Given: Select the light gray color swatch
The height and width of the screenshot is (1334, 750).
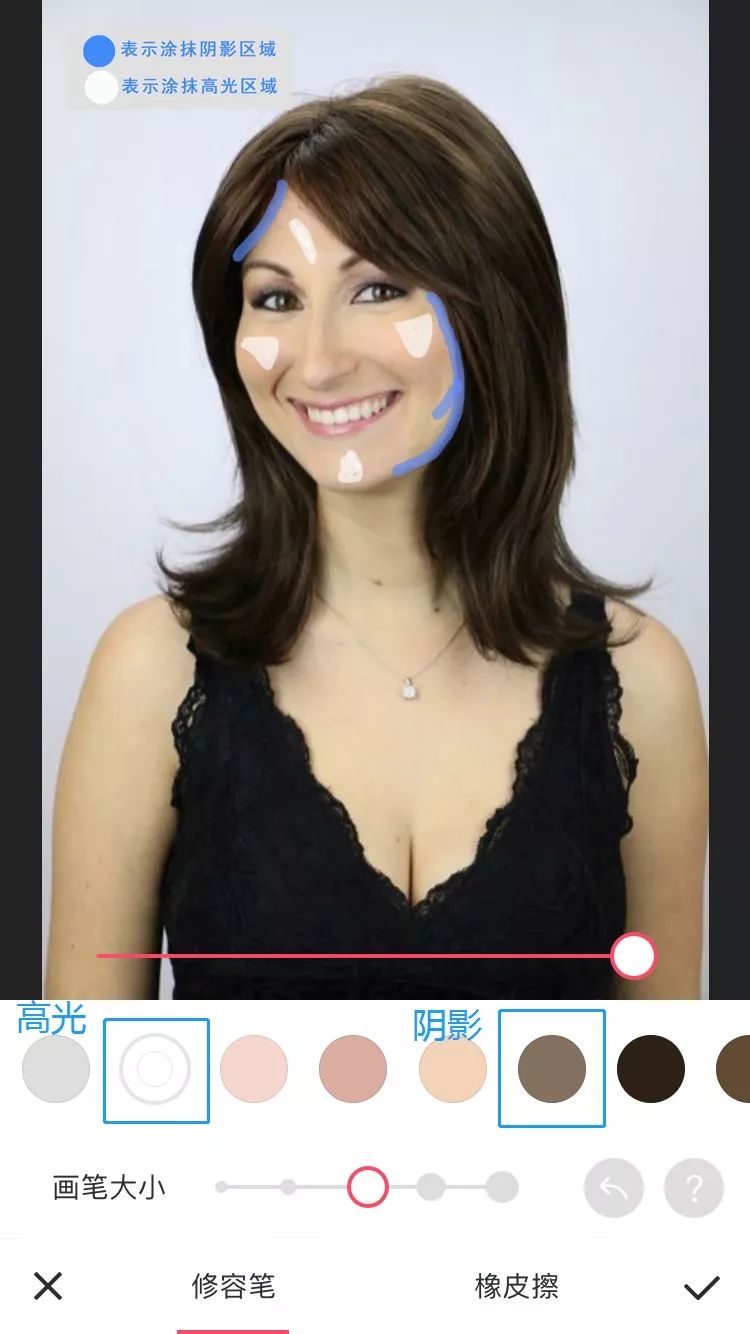Looking at the screenshot, I should click(56, 1069).
